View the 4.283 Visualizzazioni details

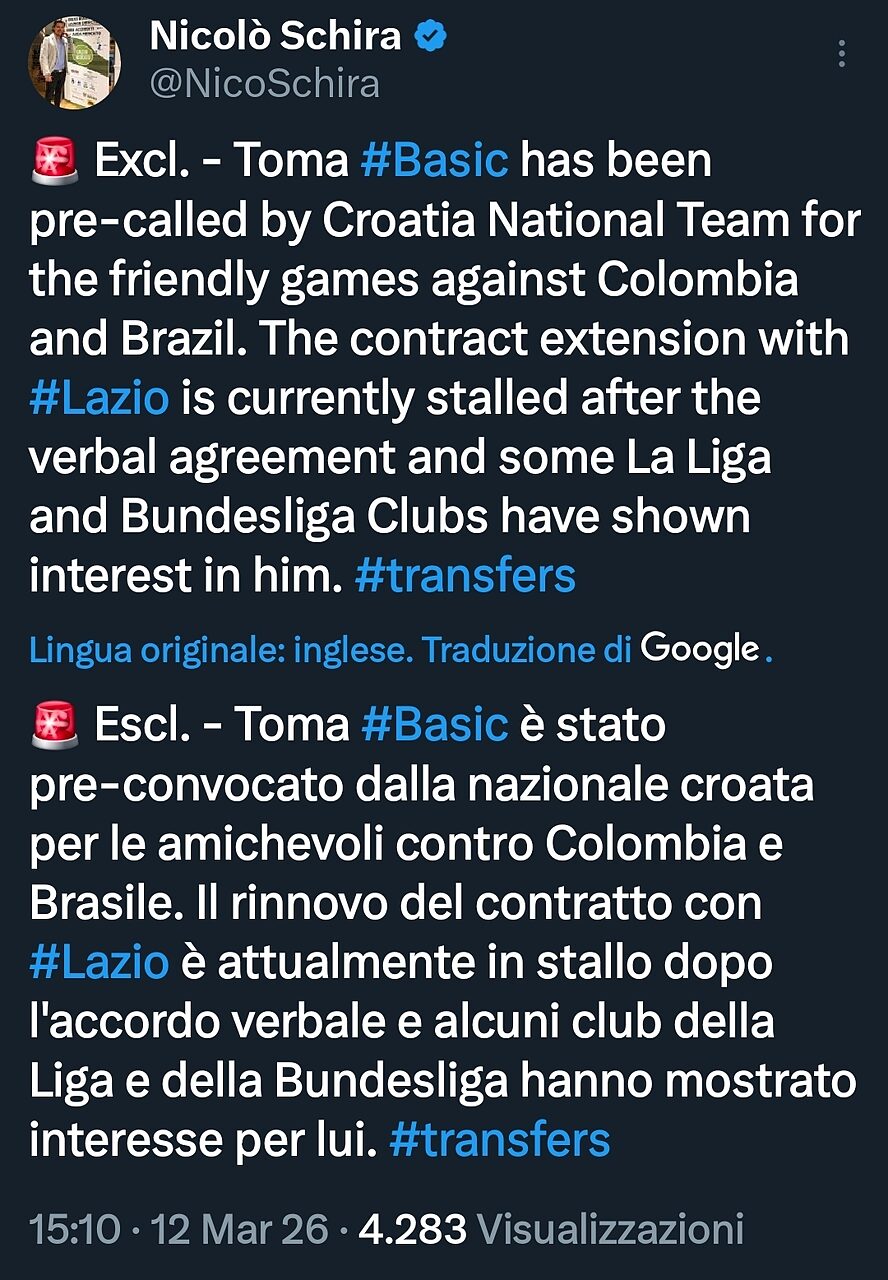coord(551,1229)
